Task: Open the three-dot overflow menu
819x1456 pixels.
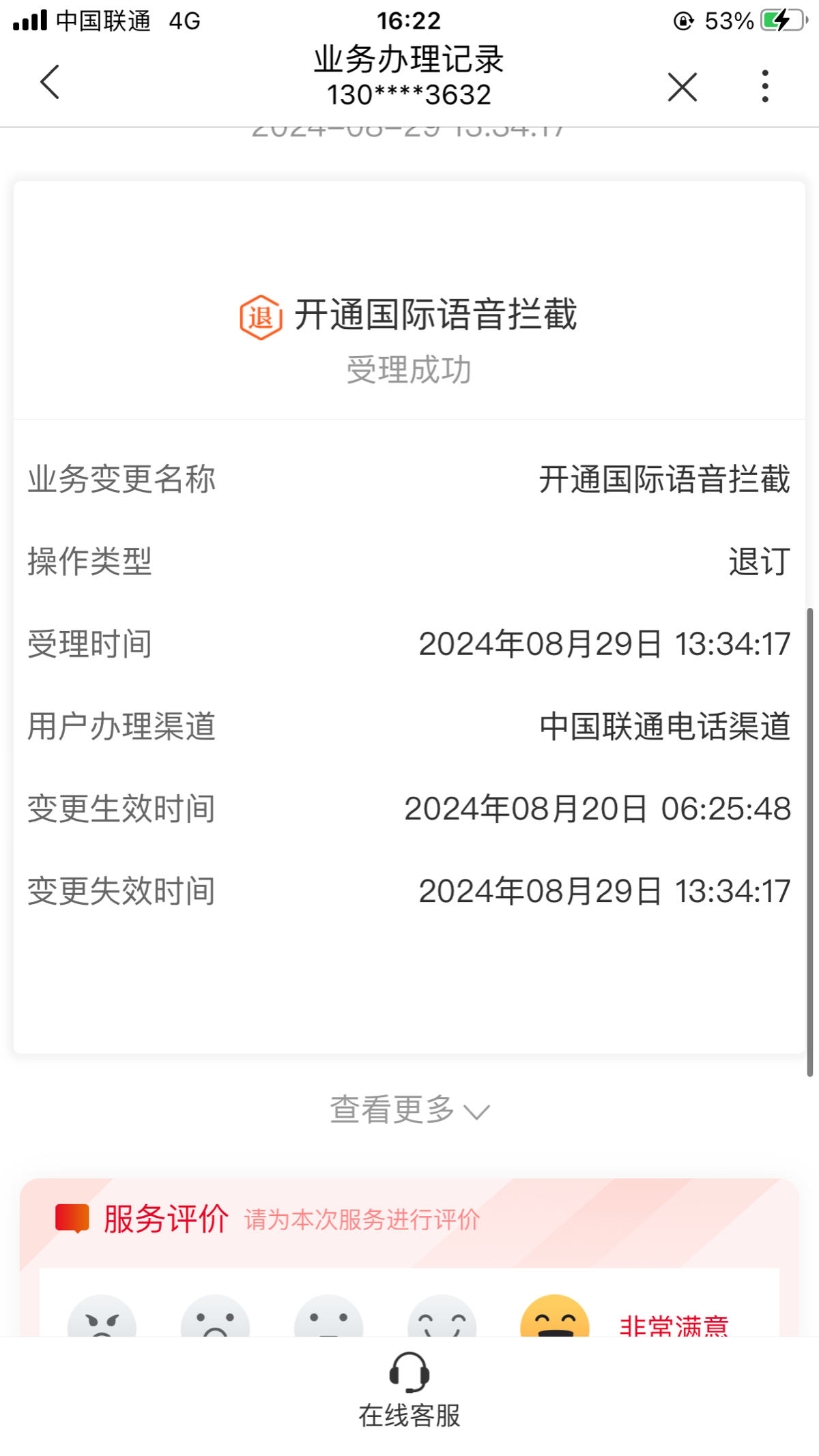Action: click(765, 86)
